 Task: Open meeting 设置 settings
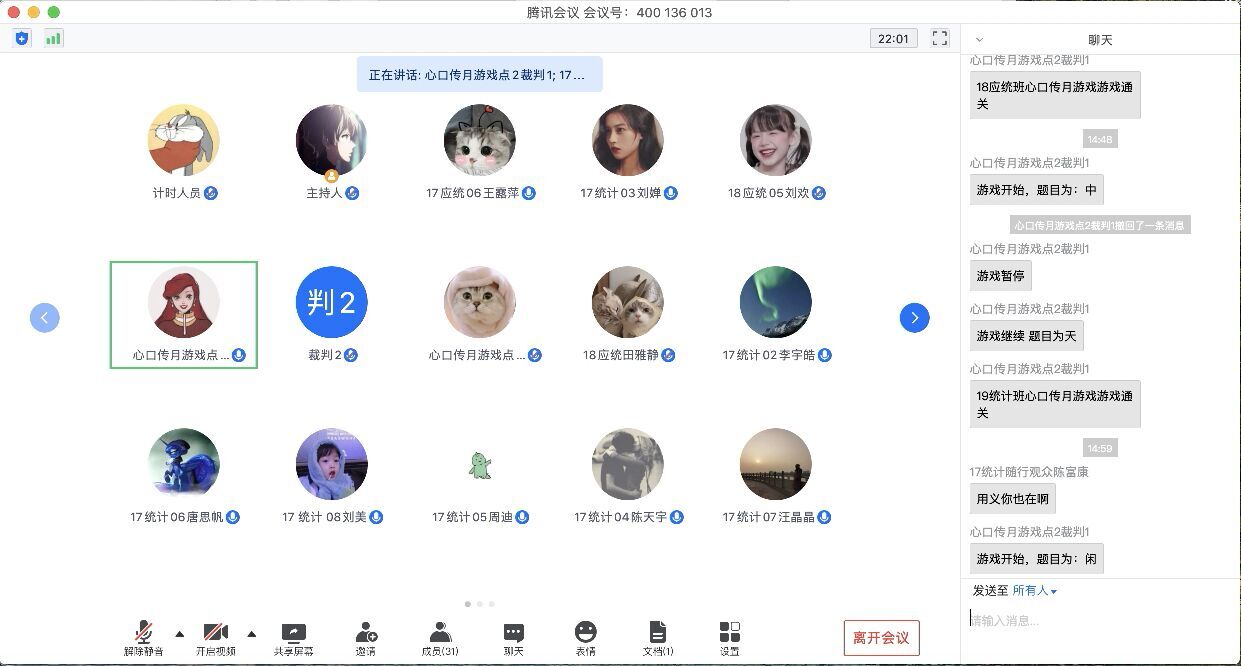pyautogui.click(x=729, y=637)
